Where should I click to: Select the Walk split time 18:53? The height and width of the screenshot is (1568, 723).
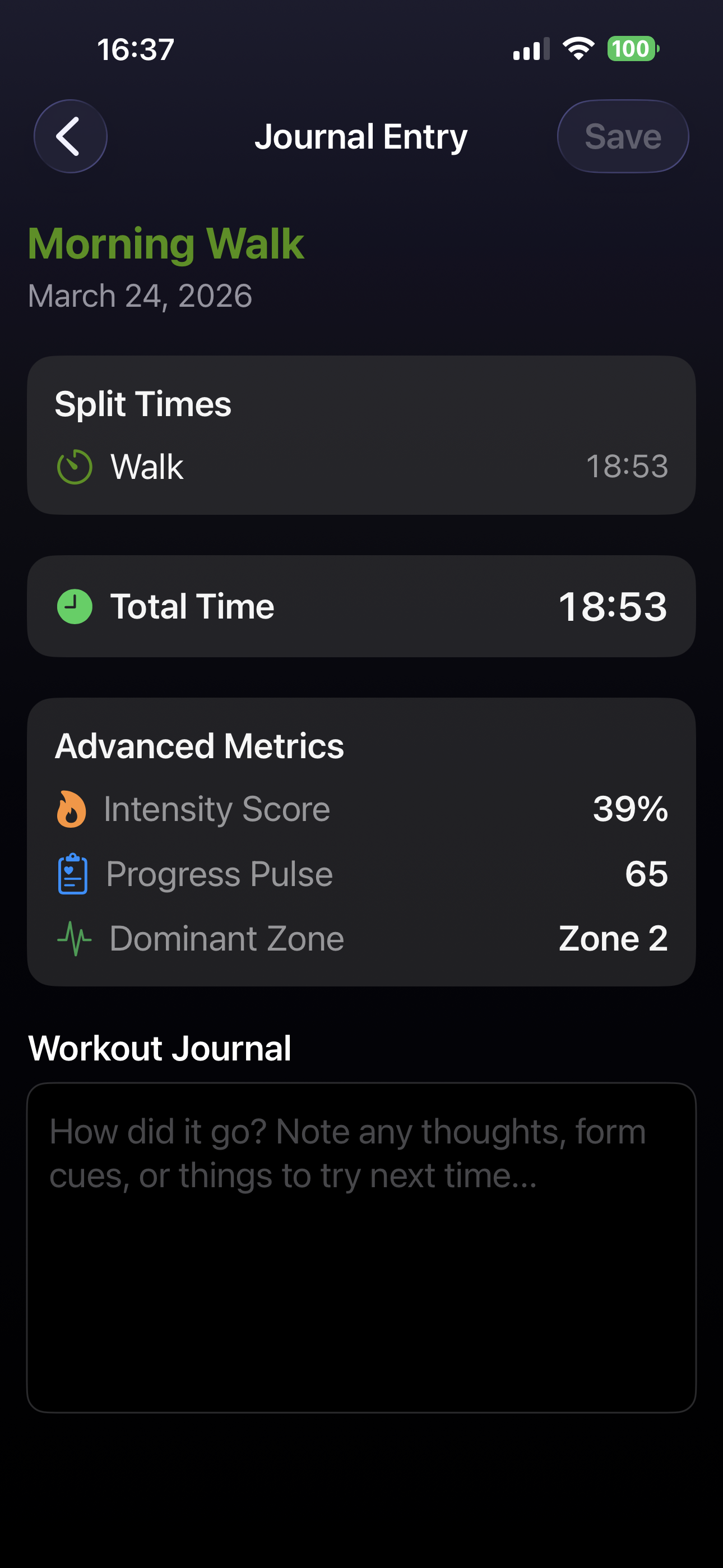pos(628,466)
